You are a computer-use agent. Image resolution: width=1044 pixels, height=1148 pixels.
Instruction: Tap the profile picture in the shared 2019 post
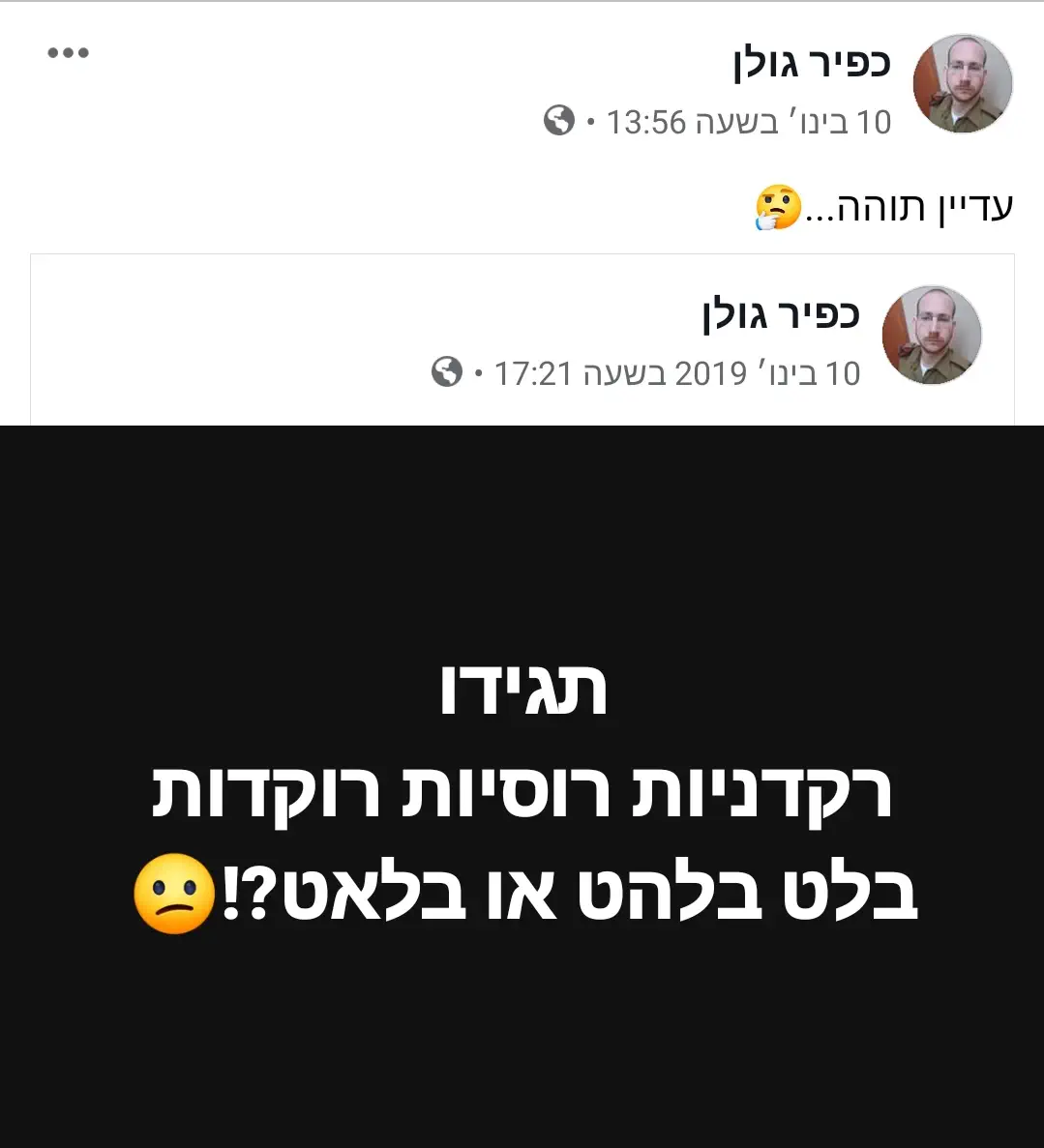click(x=931, y=336)
